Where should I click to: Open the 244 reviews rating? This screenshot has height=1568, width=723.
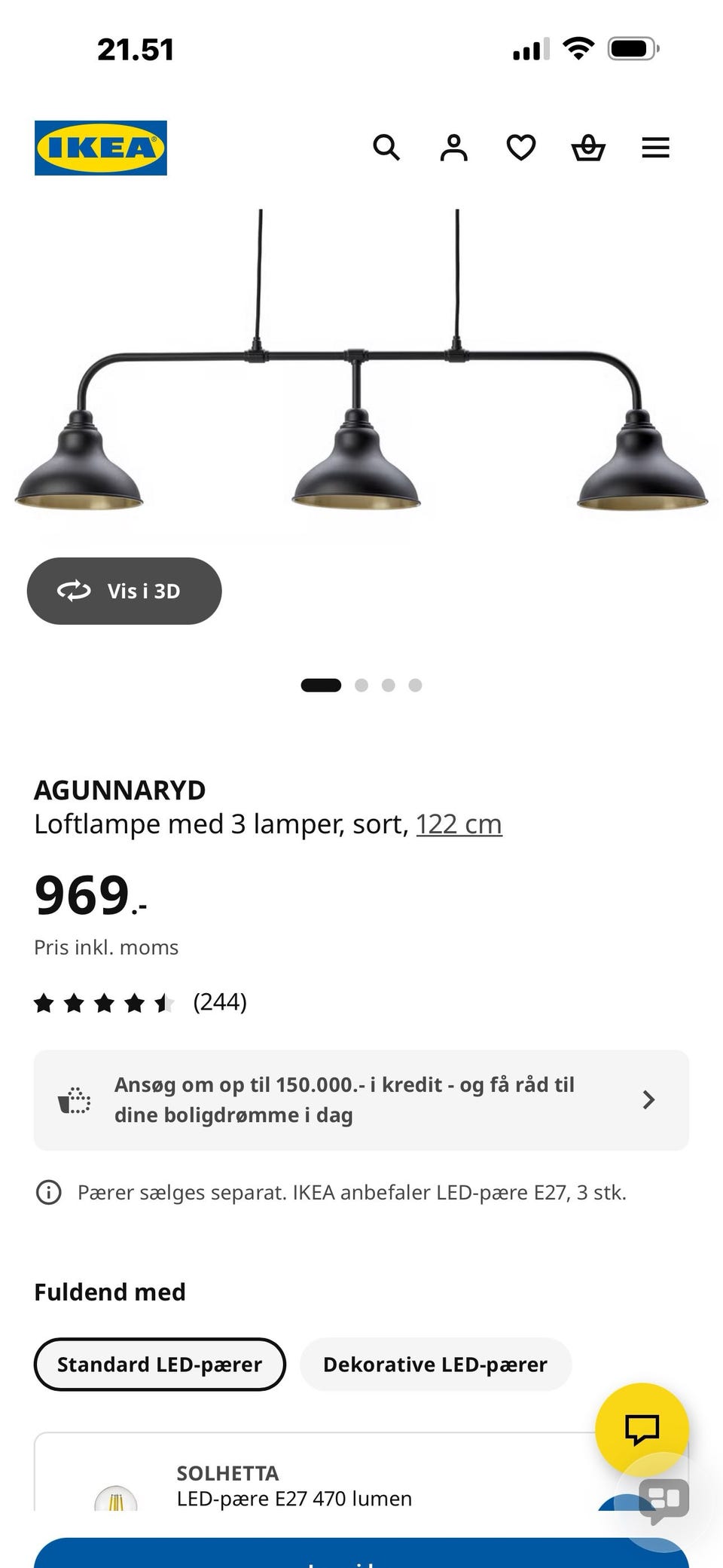pos(141,1002)
